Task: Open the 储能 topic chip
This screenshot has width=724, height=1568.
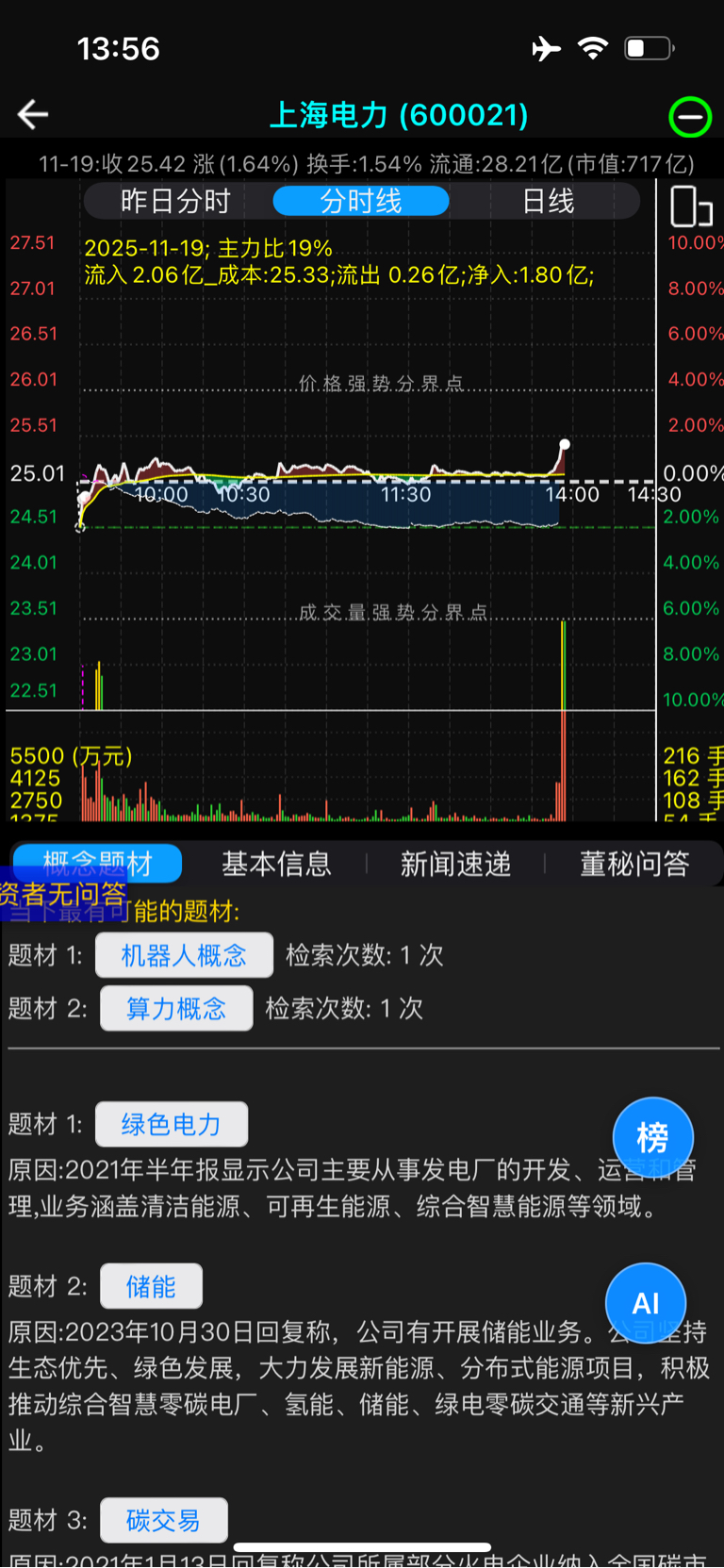Action: 151,1286
